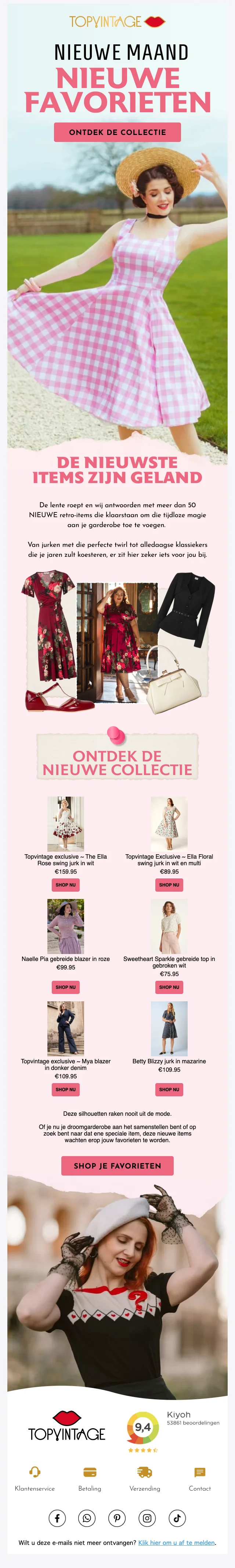Open the Contact page

click(200, 1479)
